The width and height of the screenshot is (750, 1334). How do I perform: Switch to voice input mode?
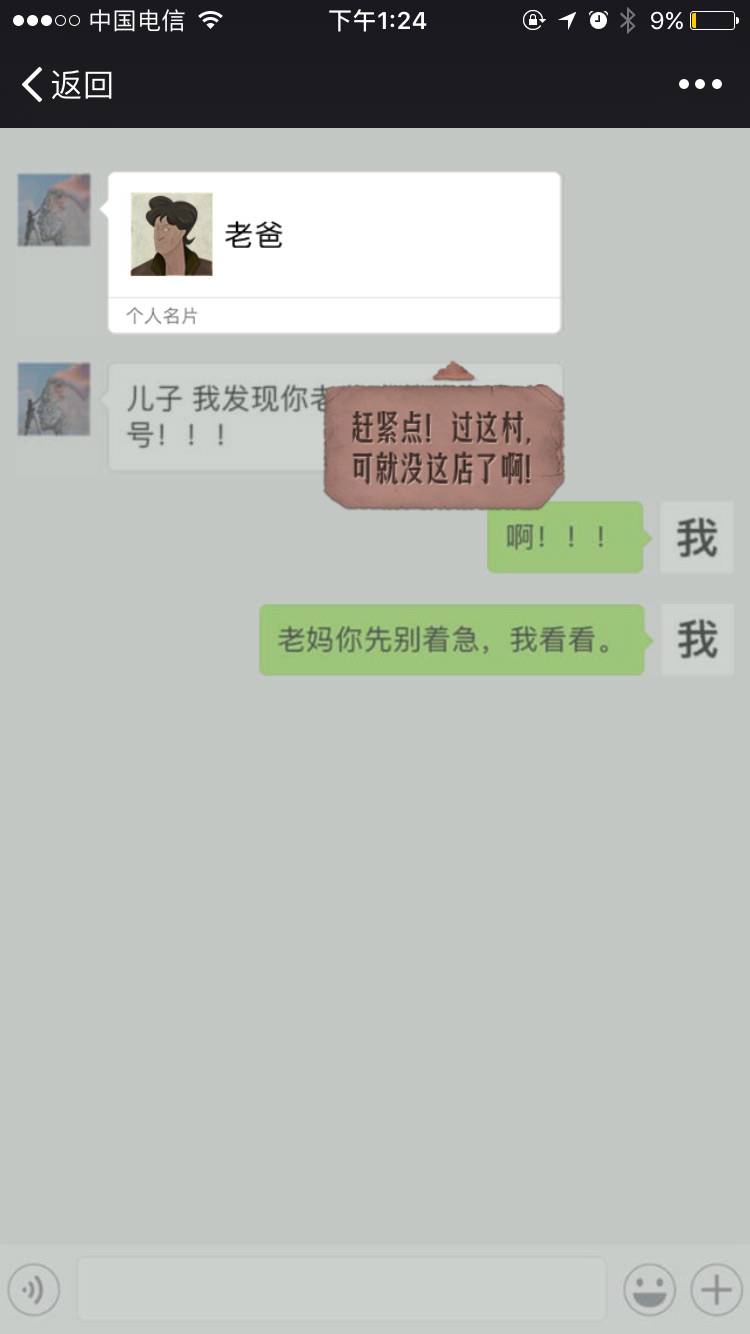tap(34, 1290)
